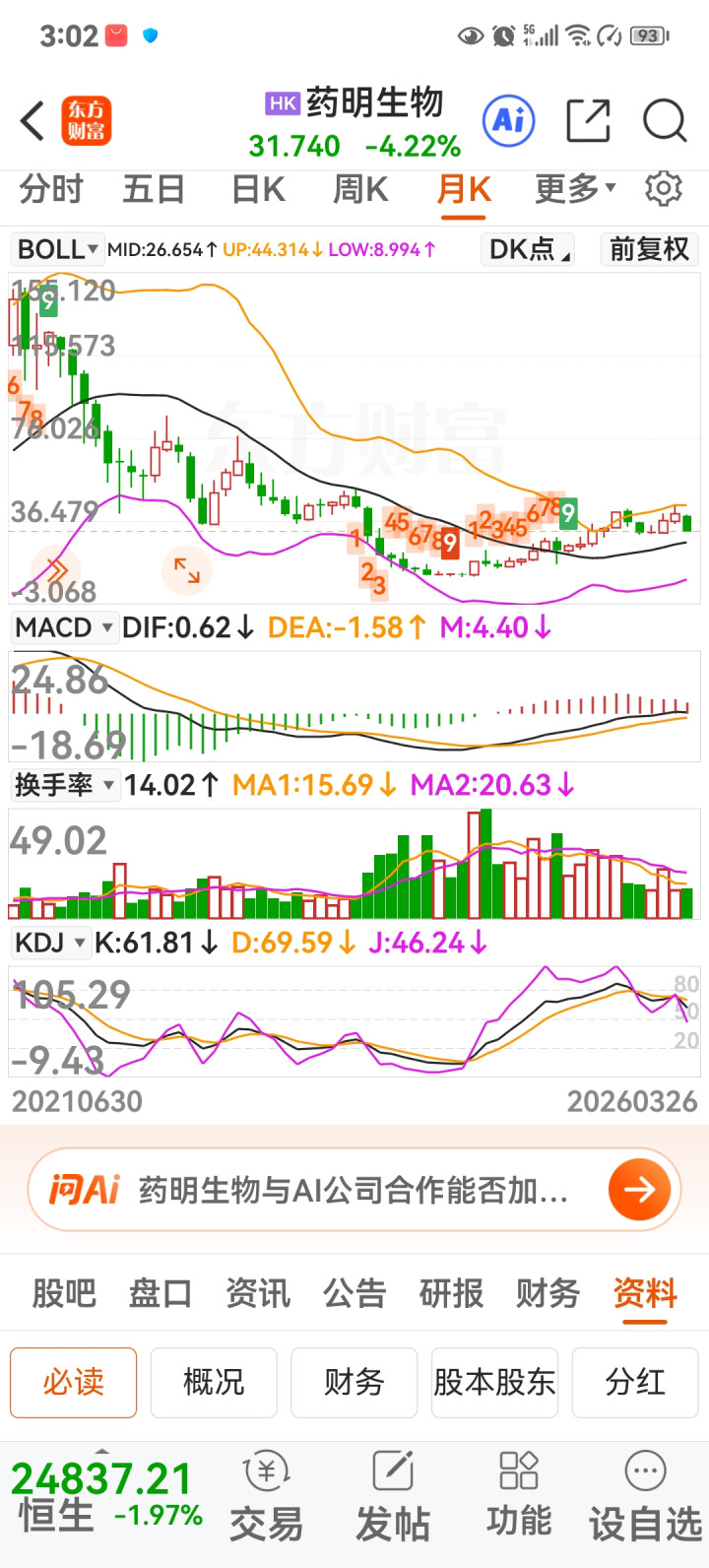
Task: Switch to the 分时 chart tab
Action: [x=51, y=188]
